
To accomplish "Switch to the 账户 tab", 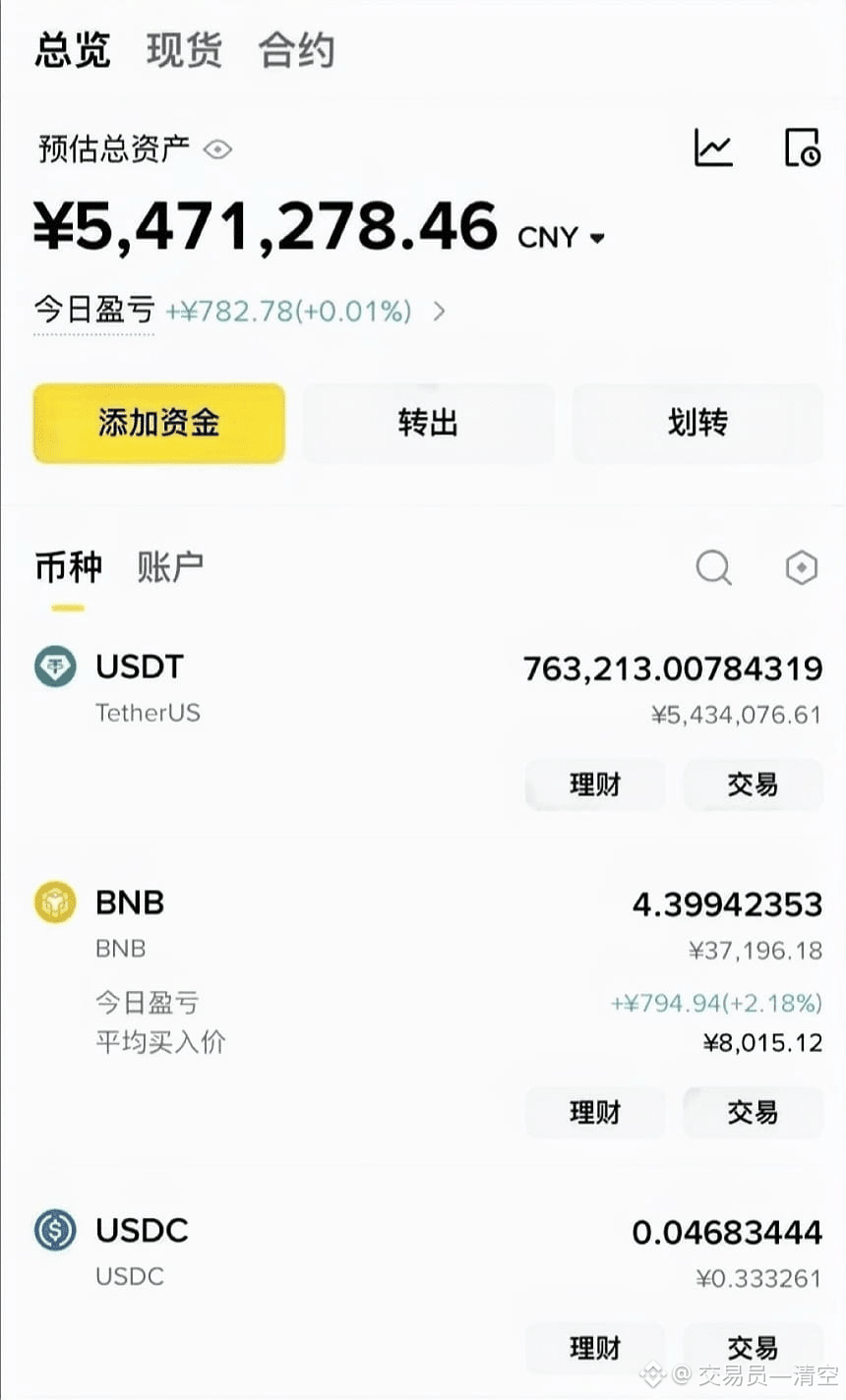I will click(x=170, y=567).
